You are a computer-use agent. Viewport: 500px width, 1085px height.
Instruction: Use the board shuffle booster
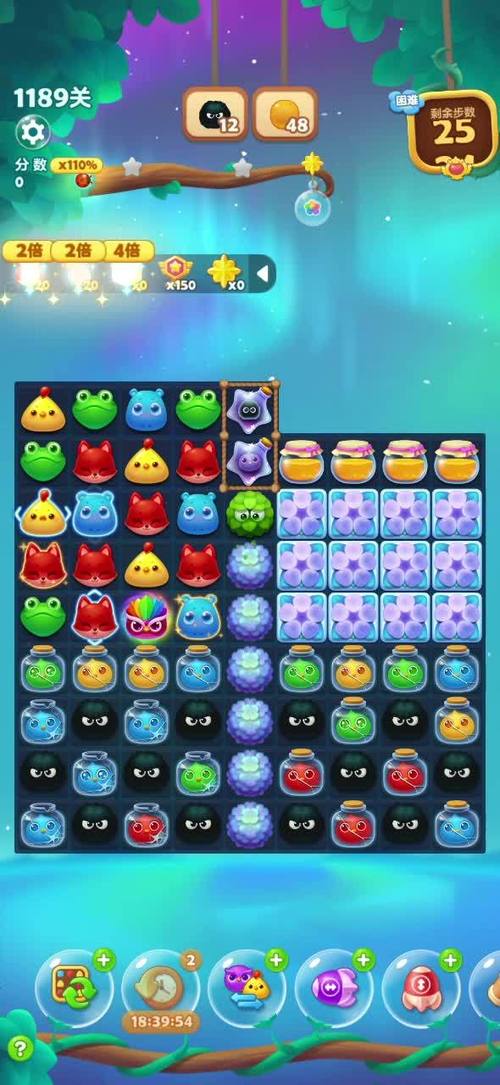[x=75, y=987]
